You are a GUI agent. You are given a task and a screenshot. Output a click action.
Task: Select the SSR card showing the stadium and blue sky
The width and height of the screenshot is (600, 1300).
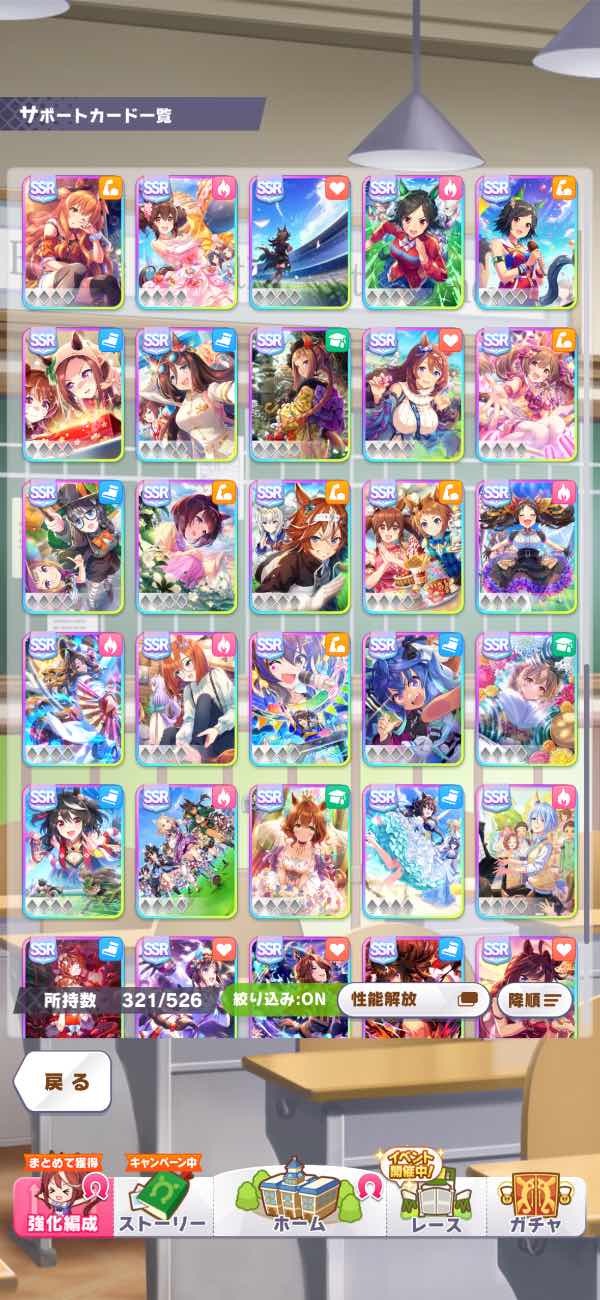click(299, 241)
